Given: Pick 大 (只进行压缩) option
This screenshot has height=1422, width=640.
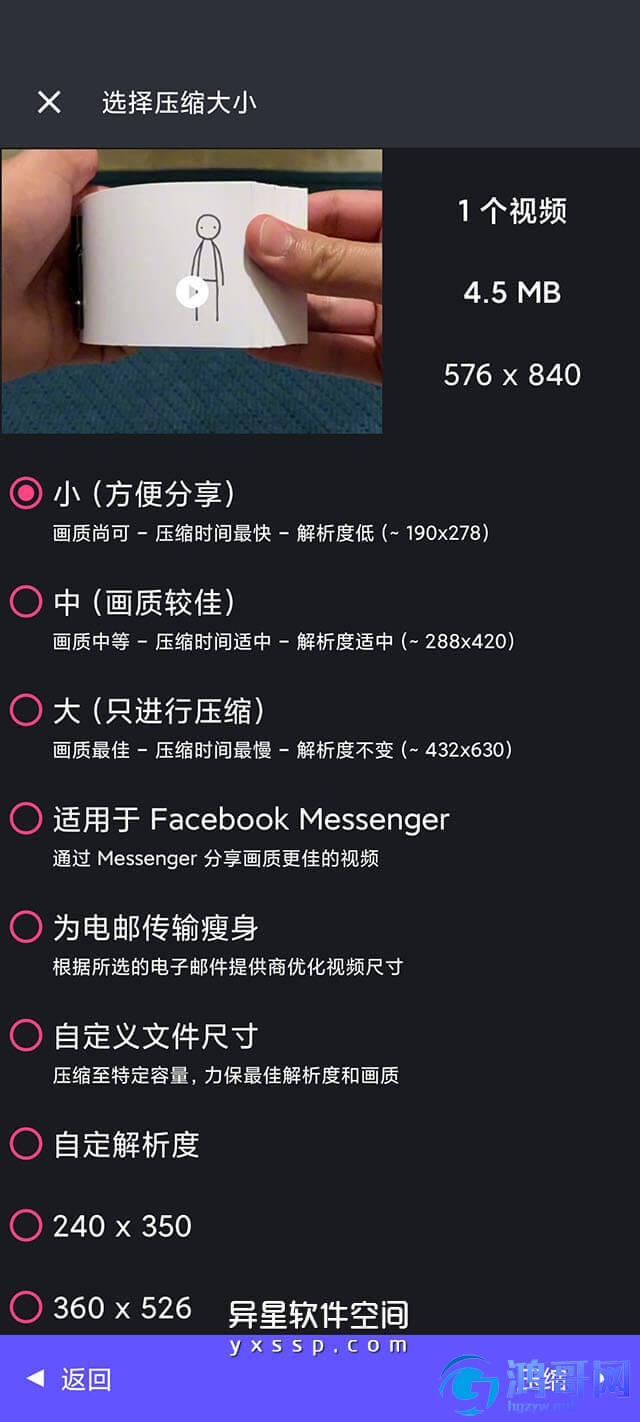Looking at the screenshot, I should (26, 710).
